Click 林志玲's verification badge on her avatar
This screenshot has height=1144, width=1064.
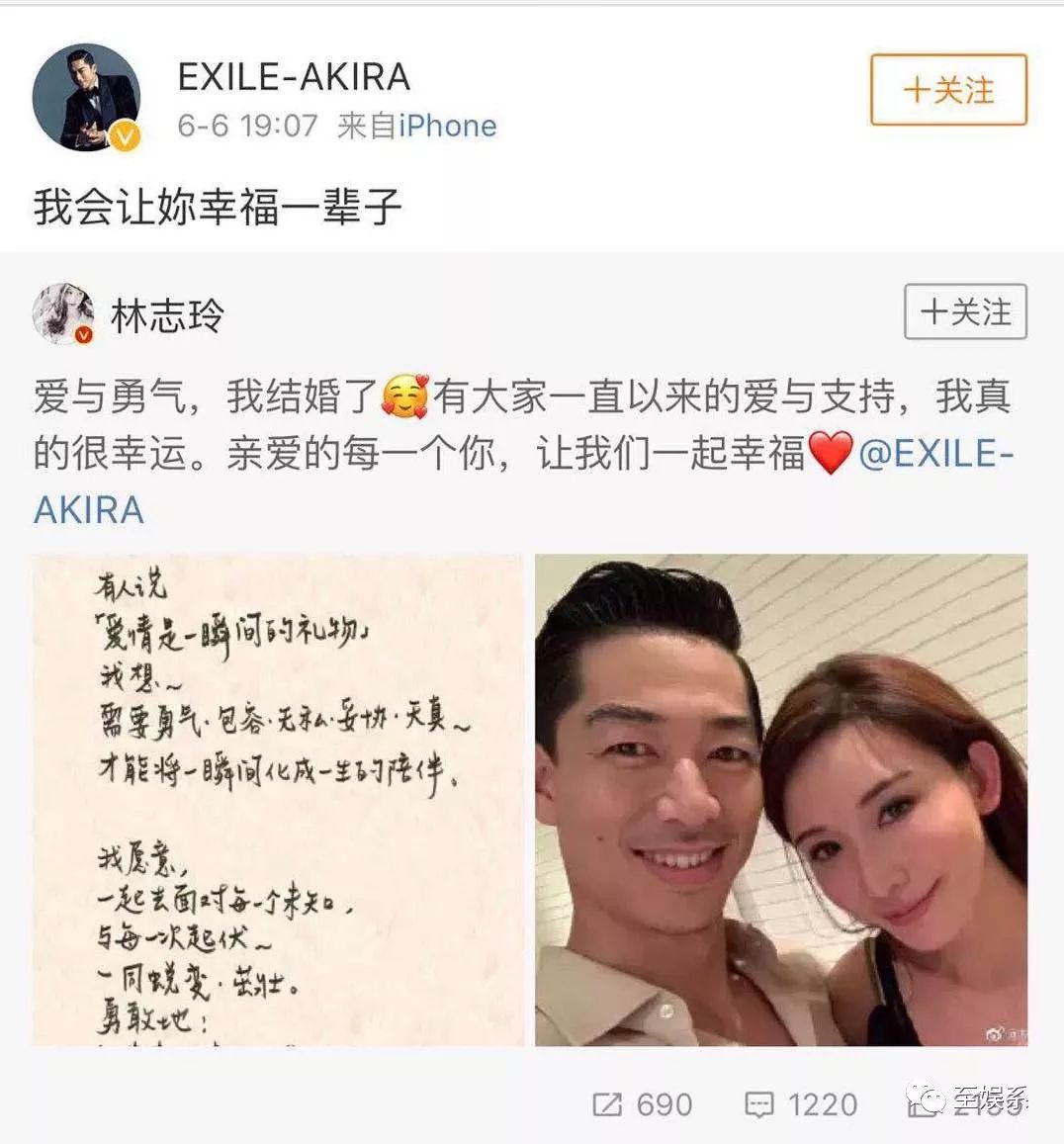pos(85,331)
